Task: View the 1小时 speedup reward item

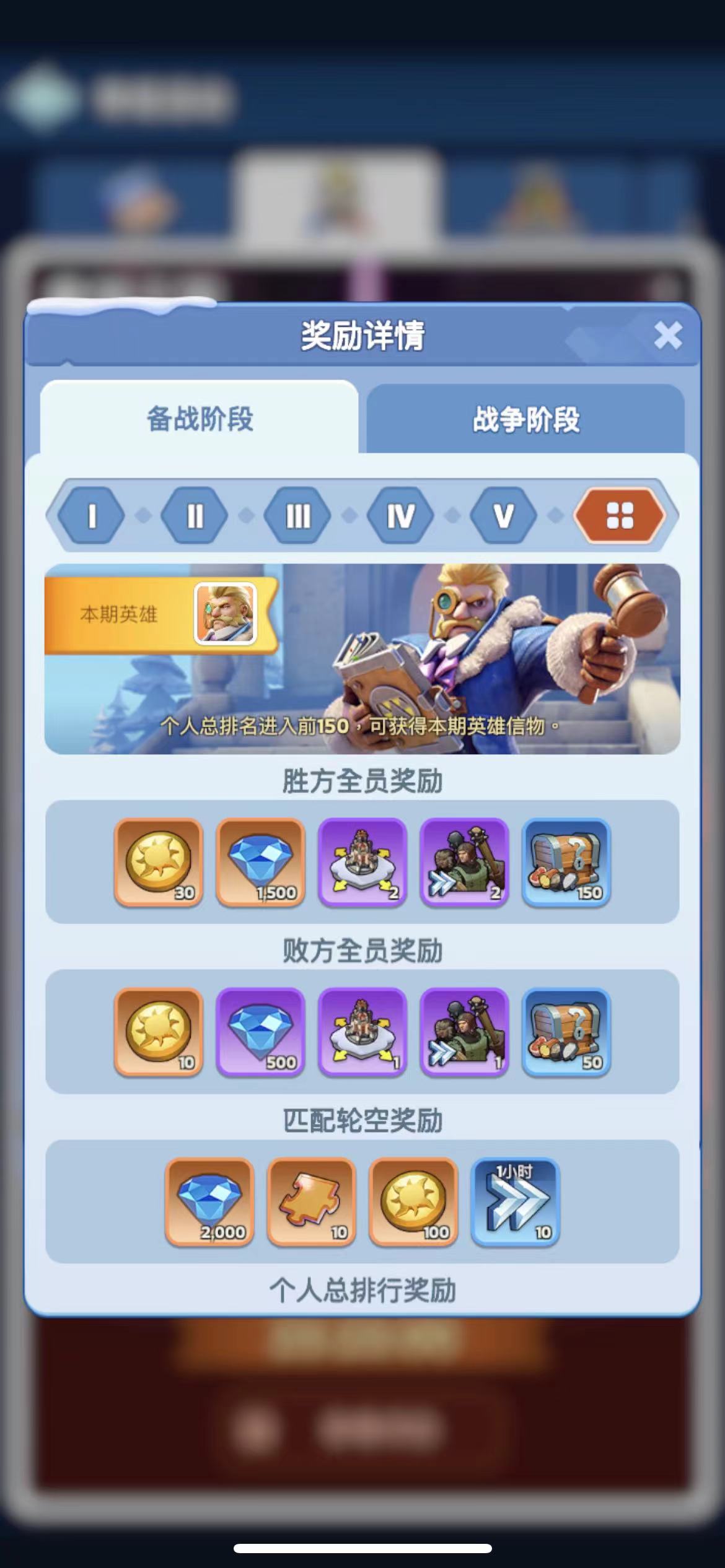Action: point(516,1201)
